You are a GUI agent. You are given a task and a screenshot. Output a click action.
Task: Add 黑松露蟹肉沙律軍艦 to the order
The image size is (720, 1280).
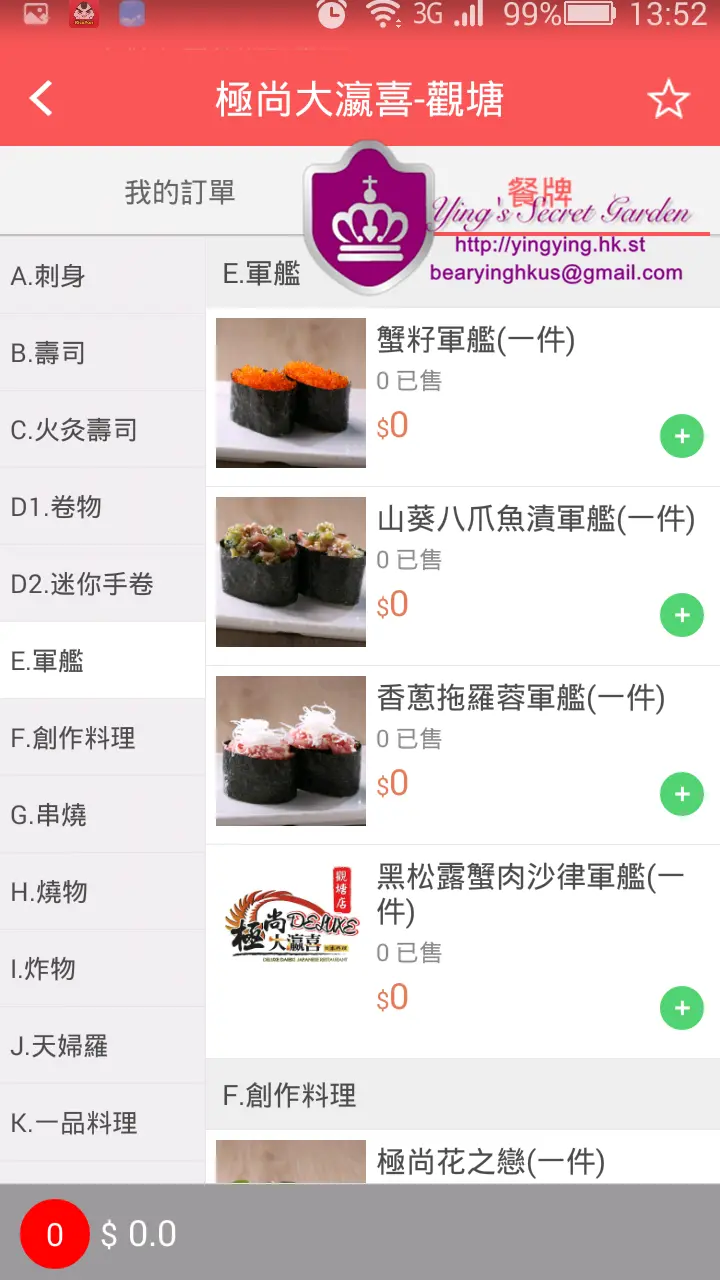pos(682,1008)
